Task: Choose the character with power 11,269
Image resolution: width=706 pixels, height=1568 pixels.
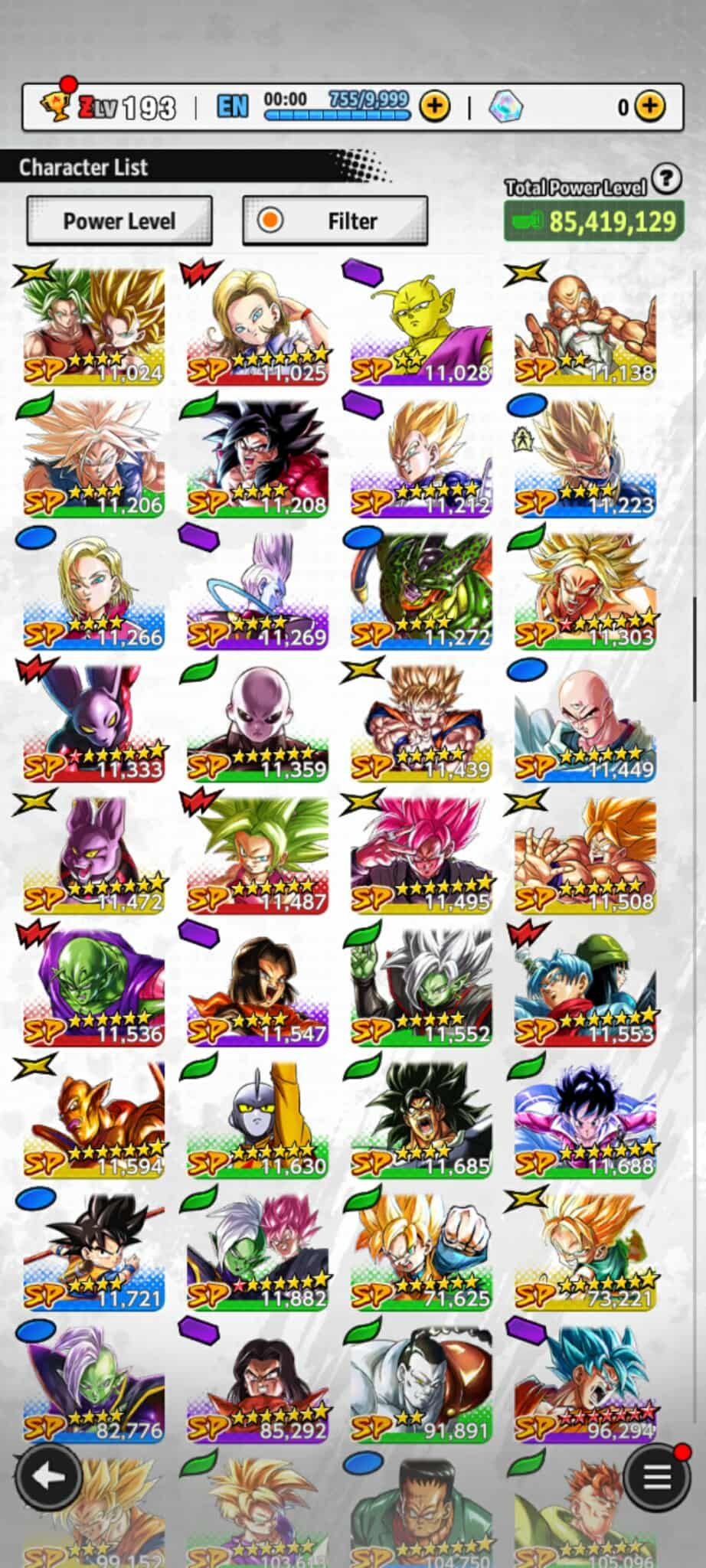Action: pyautogui.click(x=257, y=590)
